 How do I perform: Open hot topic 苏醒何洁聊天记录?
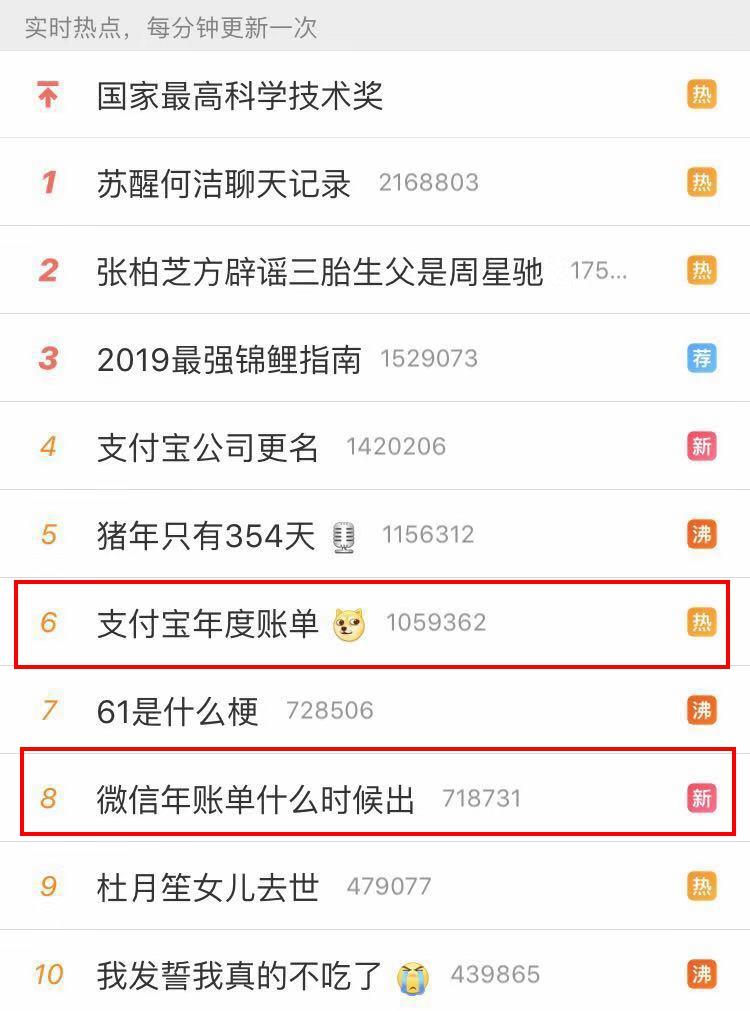coord(224,184)
